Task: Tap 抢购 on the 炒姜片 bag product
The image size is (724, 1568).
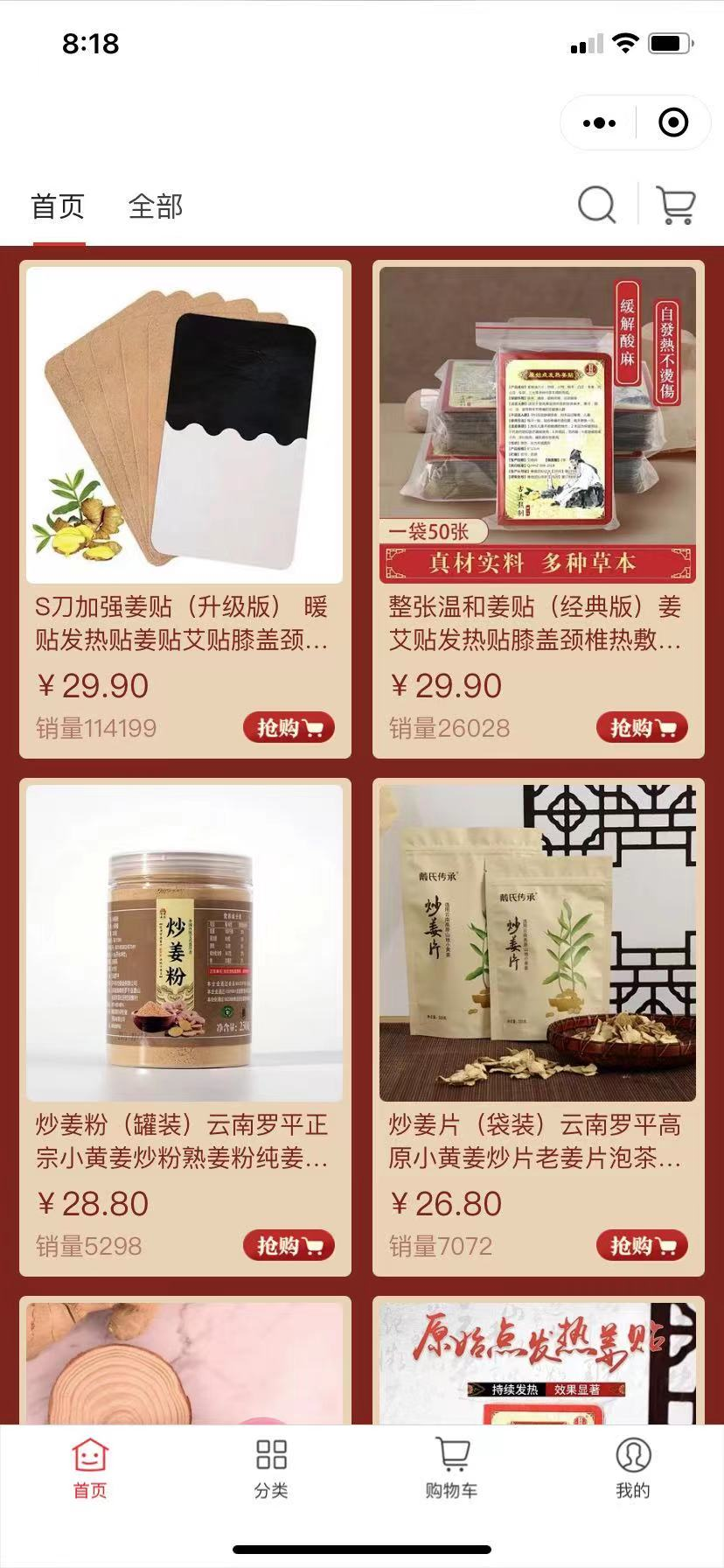Action: pyautogui.click(x=641, y=1244)
